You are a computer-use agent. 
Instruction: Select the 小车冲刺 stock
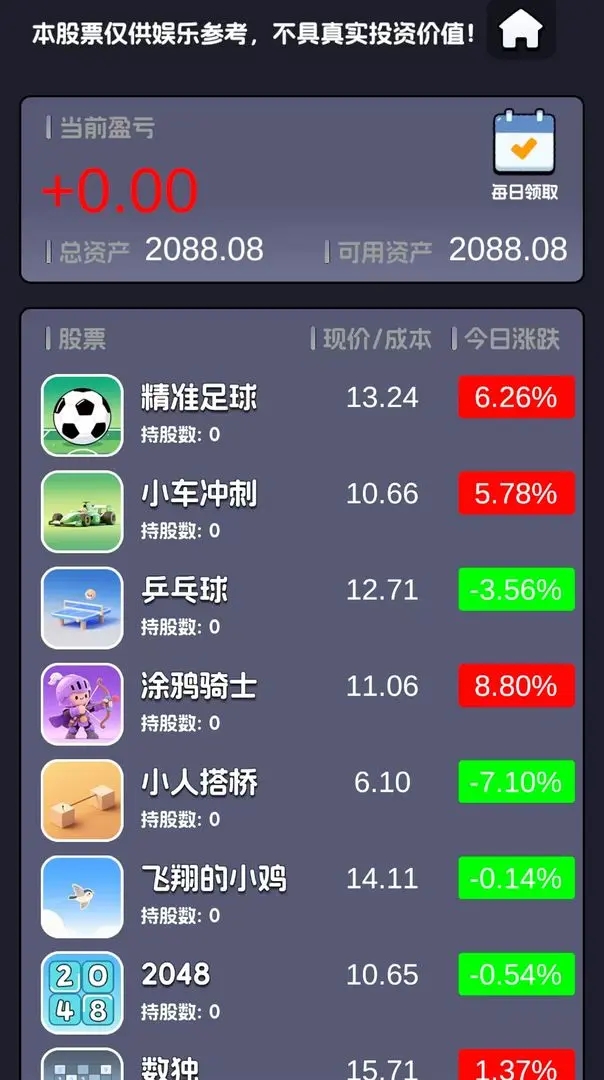[x=307, y=512]
